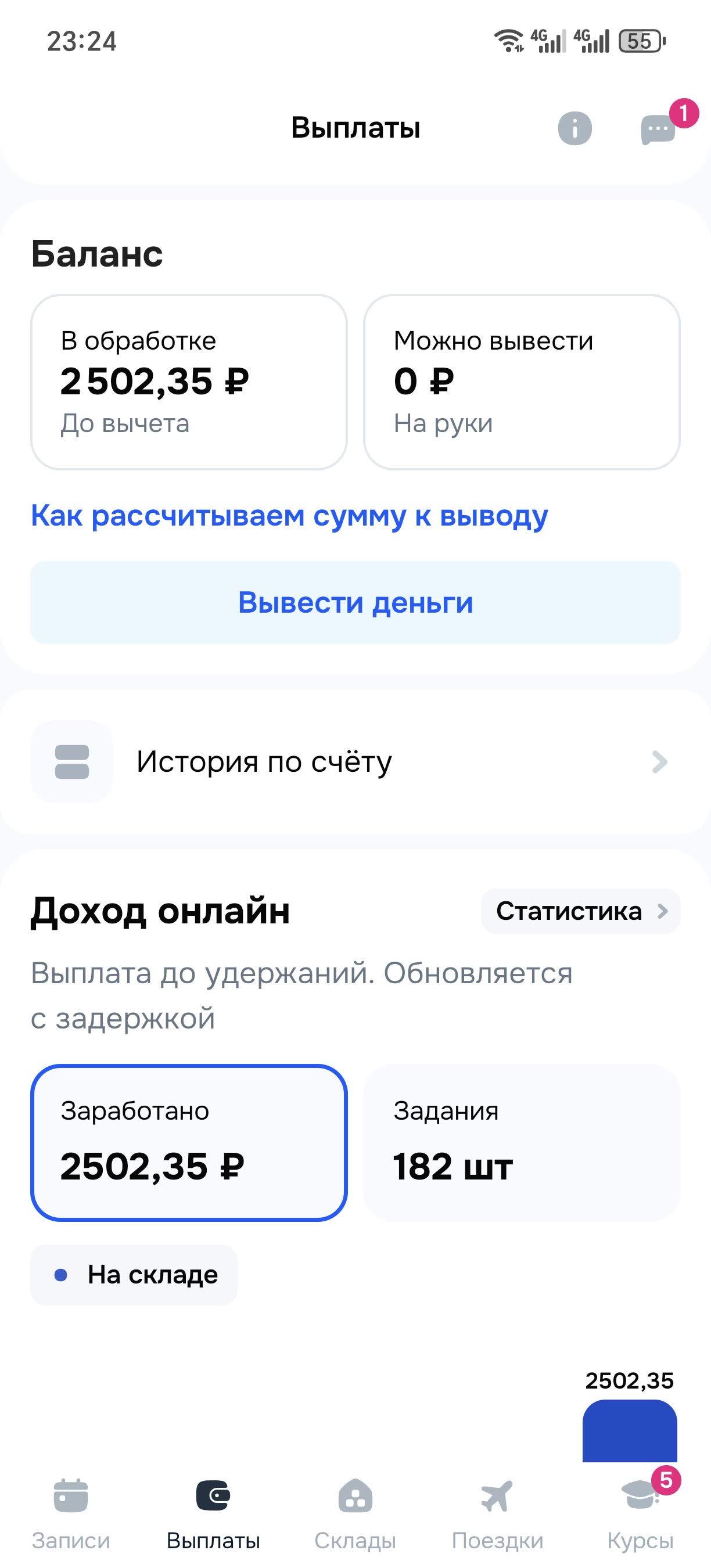The height and width of the screenshot is (1568, 711).
Task: Tap the Вывести деньги button
Action: [x=355, y=603]
